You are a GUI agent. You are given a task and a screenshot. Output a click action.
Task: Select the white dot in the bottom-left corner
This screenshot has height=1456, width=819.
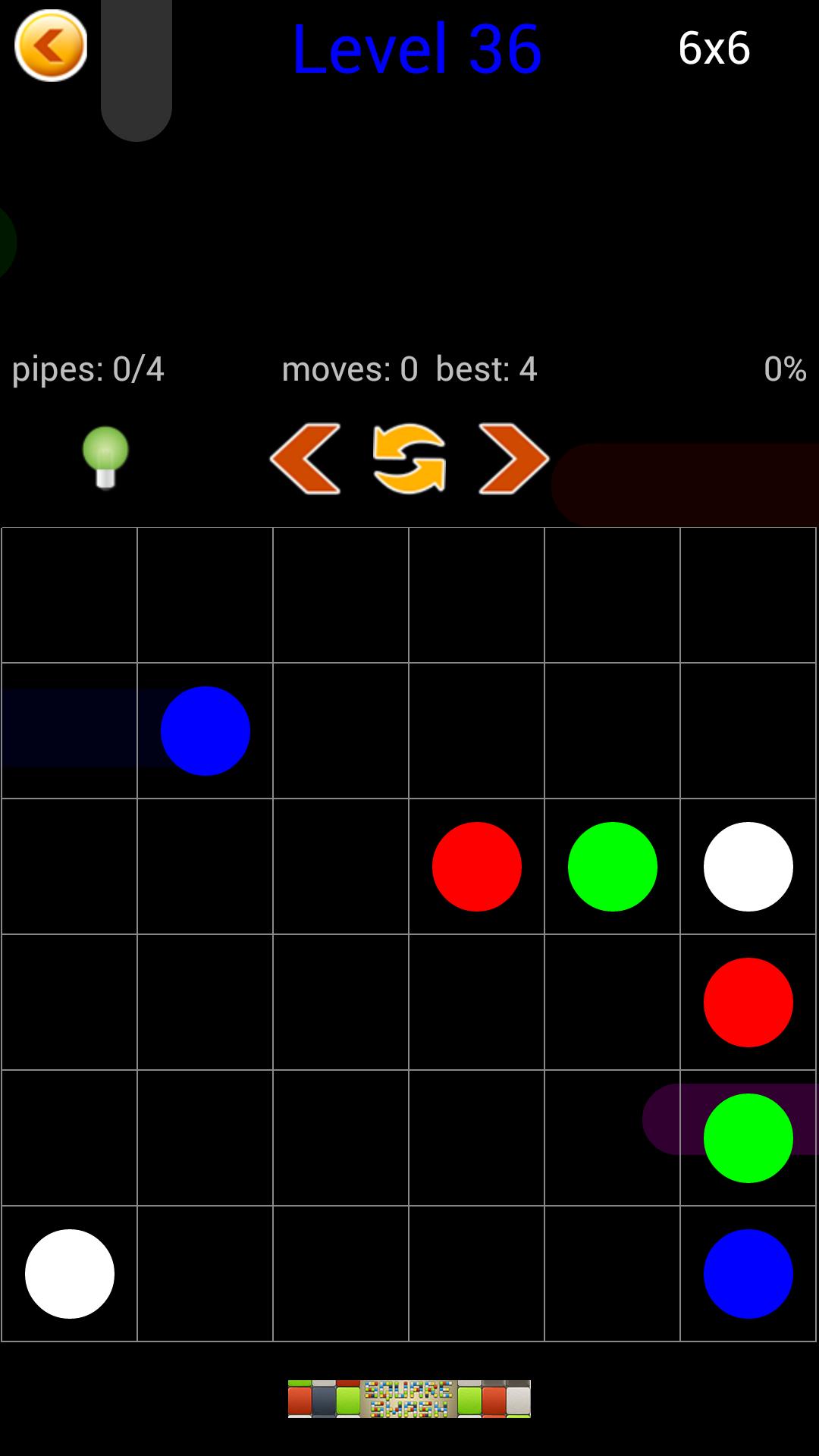point(70,1274)
